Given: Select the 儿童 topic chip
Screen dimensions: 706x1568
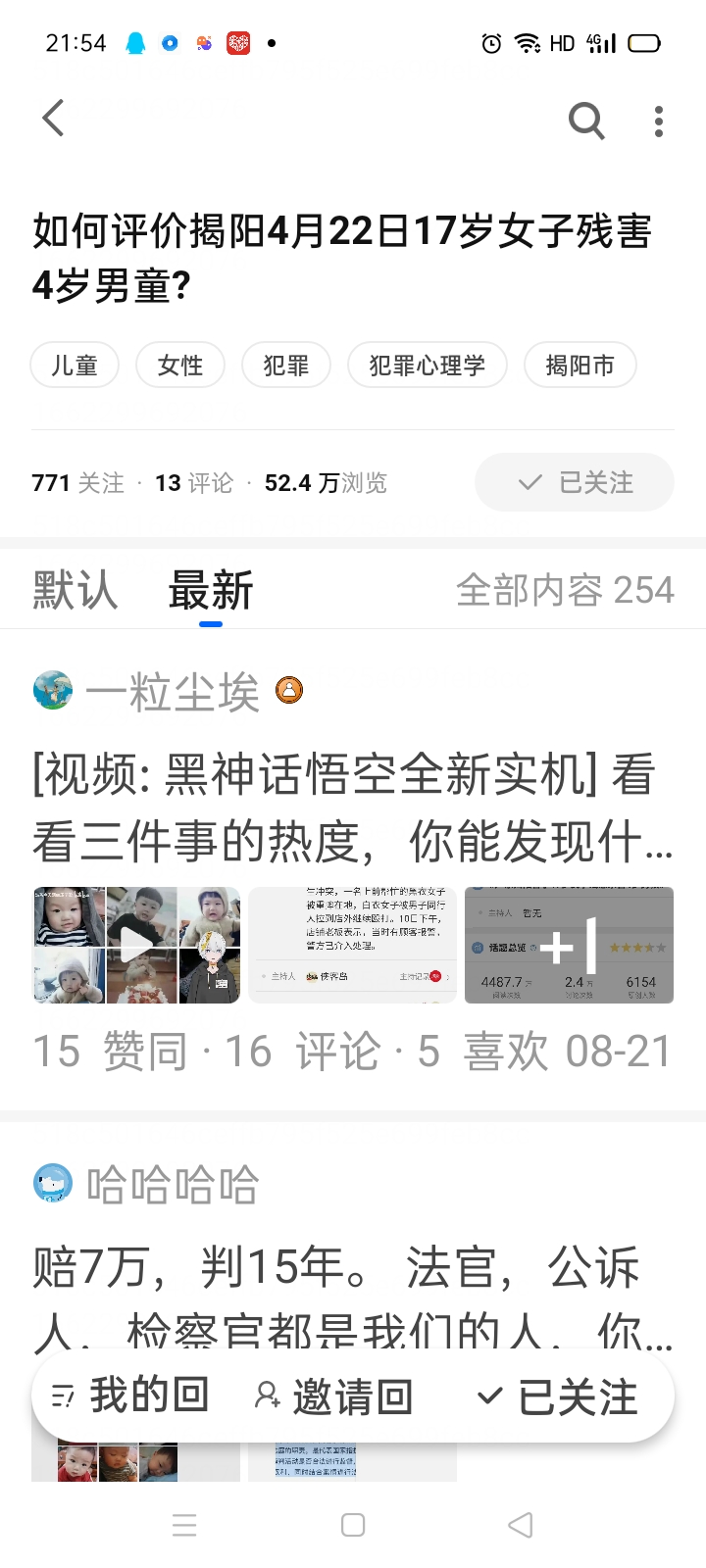Looking at the screenshot, I should pyautogui.click(x=75, y=366).
